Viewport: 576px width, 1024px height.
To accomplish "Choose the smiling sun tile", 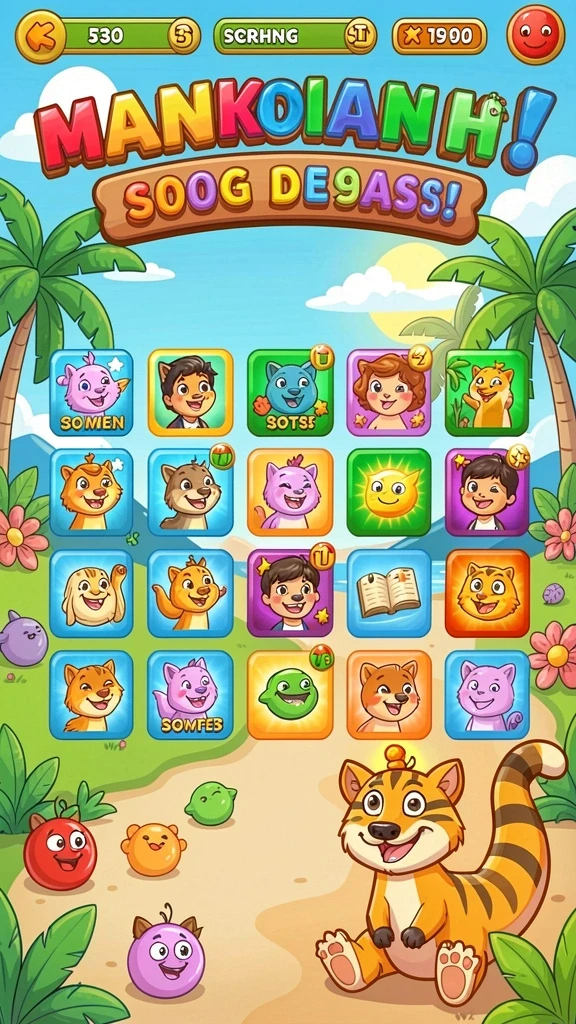I will pos(389,492).
